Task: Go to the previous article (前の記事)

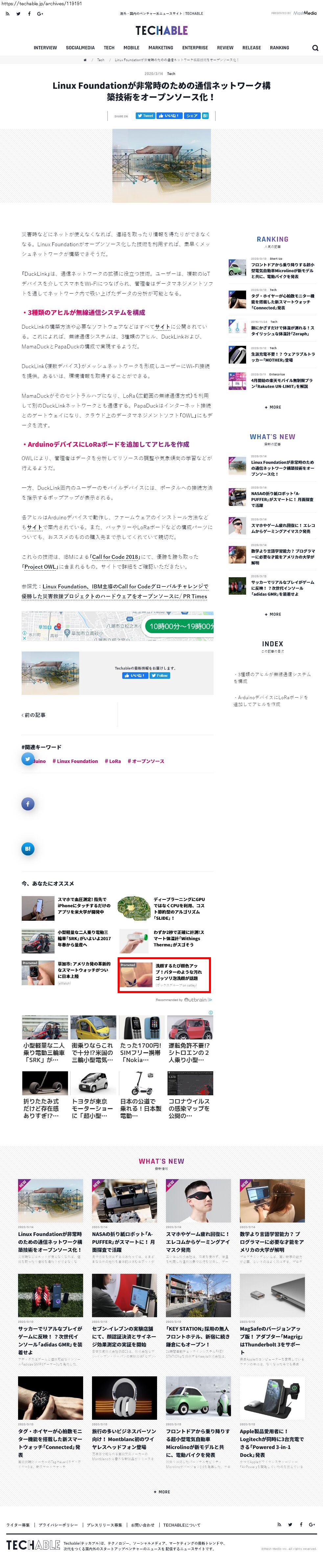Action: [35, 715]
